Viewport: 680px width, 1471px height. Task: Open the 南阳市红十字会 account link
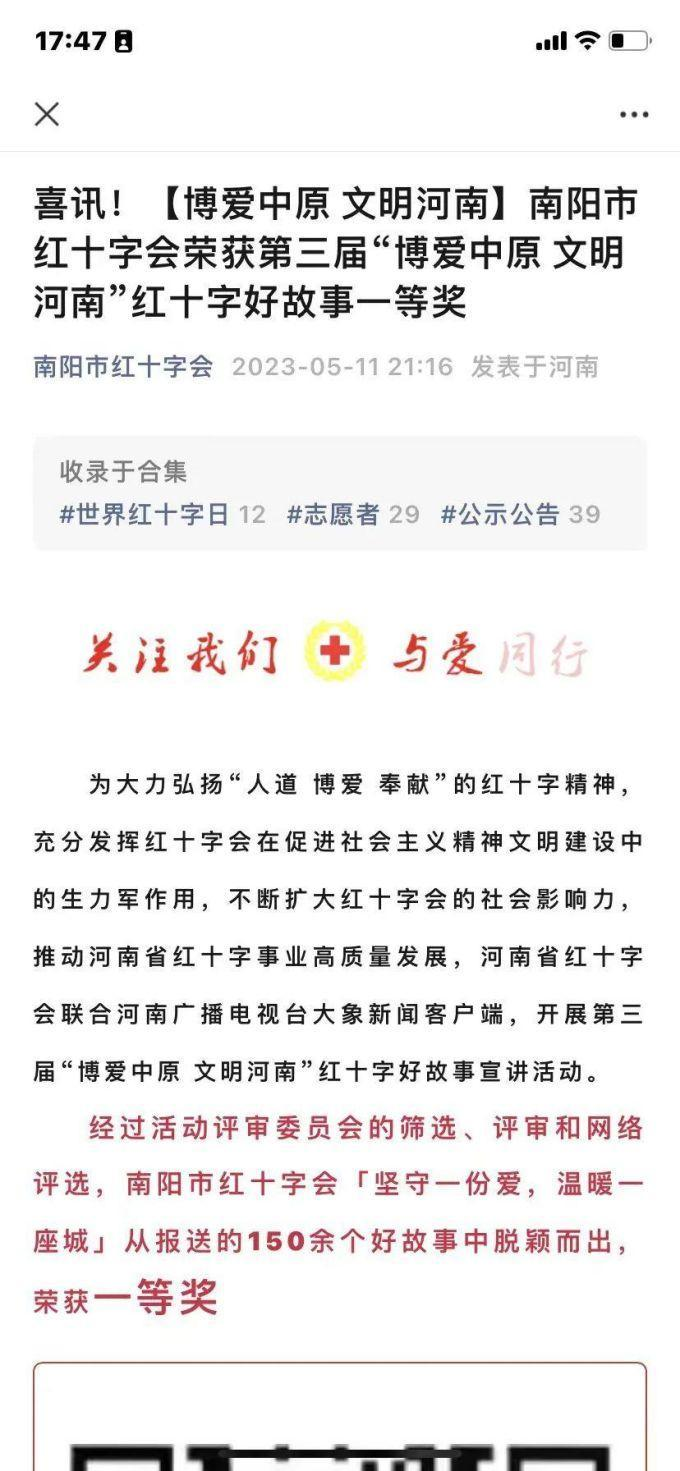pos(123,367)
